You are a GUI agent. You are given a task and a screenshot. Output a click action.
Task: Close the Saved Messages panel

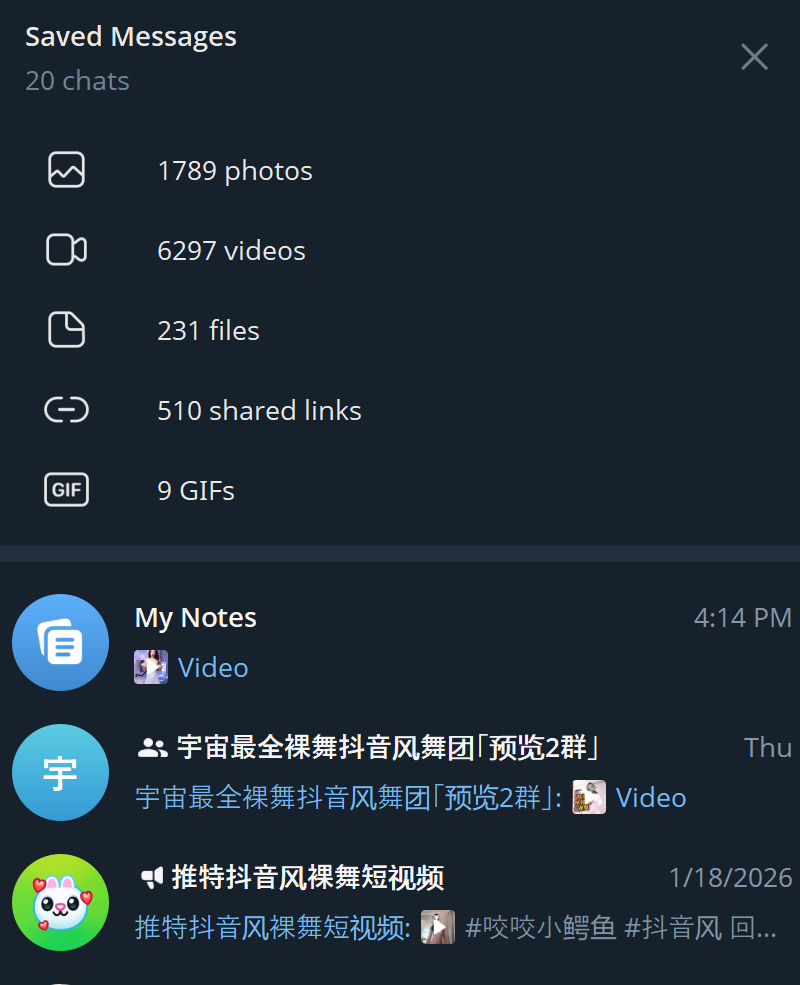point(754,57)
